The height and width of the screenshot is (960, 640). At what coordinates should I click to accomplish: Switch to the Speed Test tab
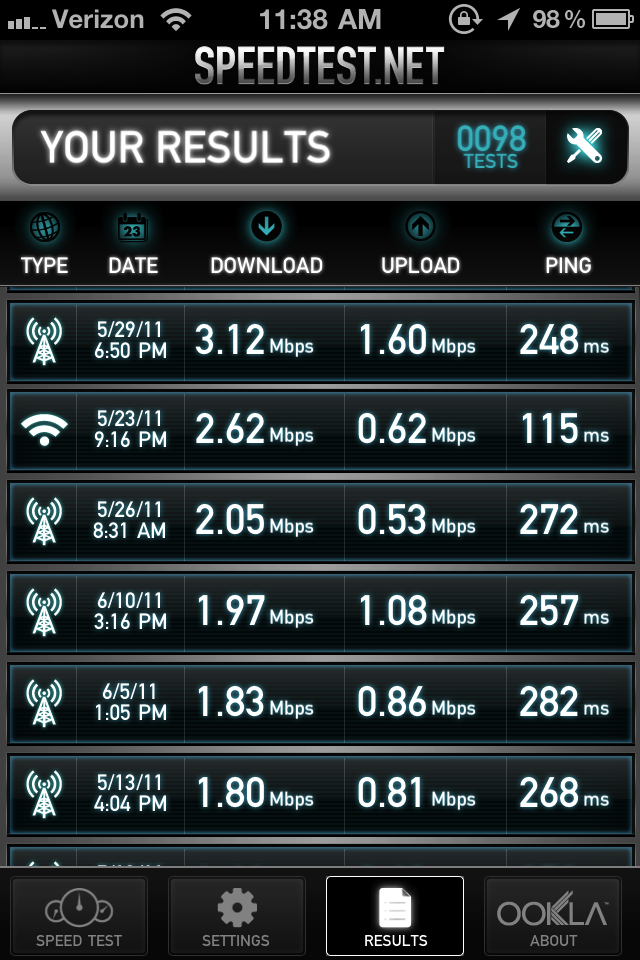pyautogui.click(x=79, y=915)
